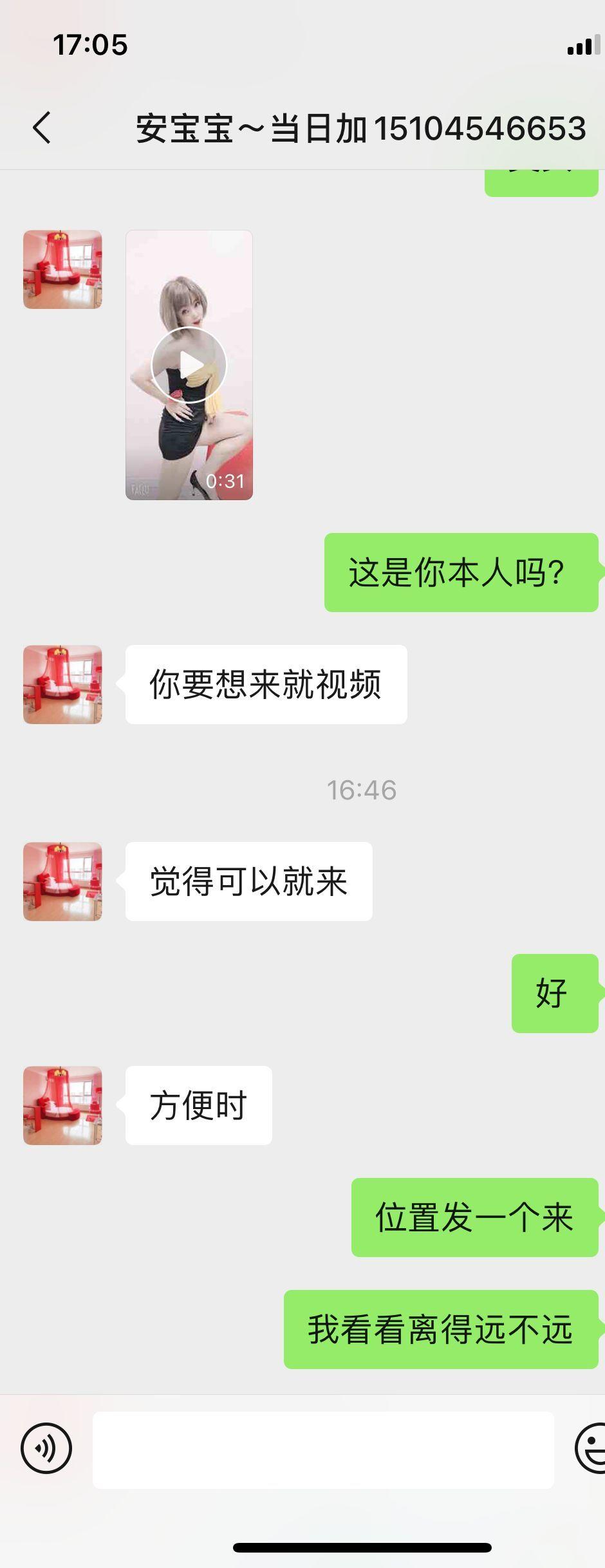Go back to the chat list

coord(41,127)
